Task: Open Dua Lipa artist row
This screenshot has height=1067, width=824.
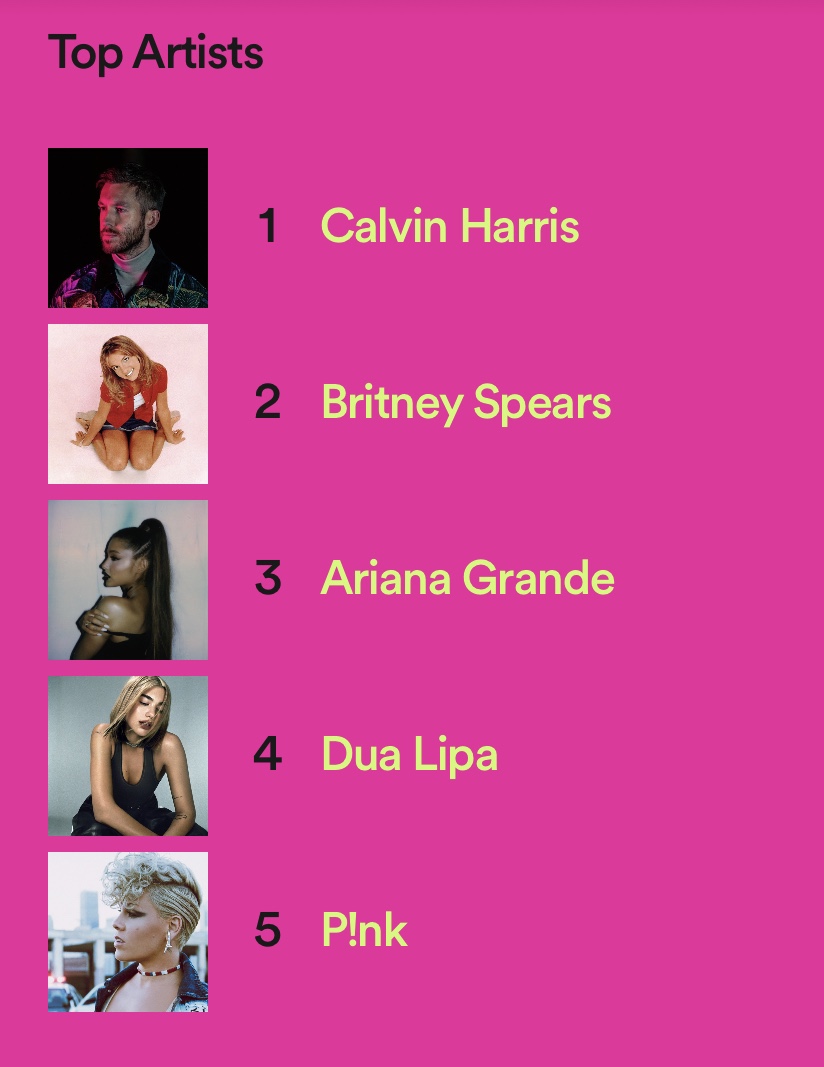Action: click(x=409, y=755)
